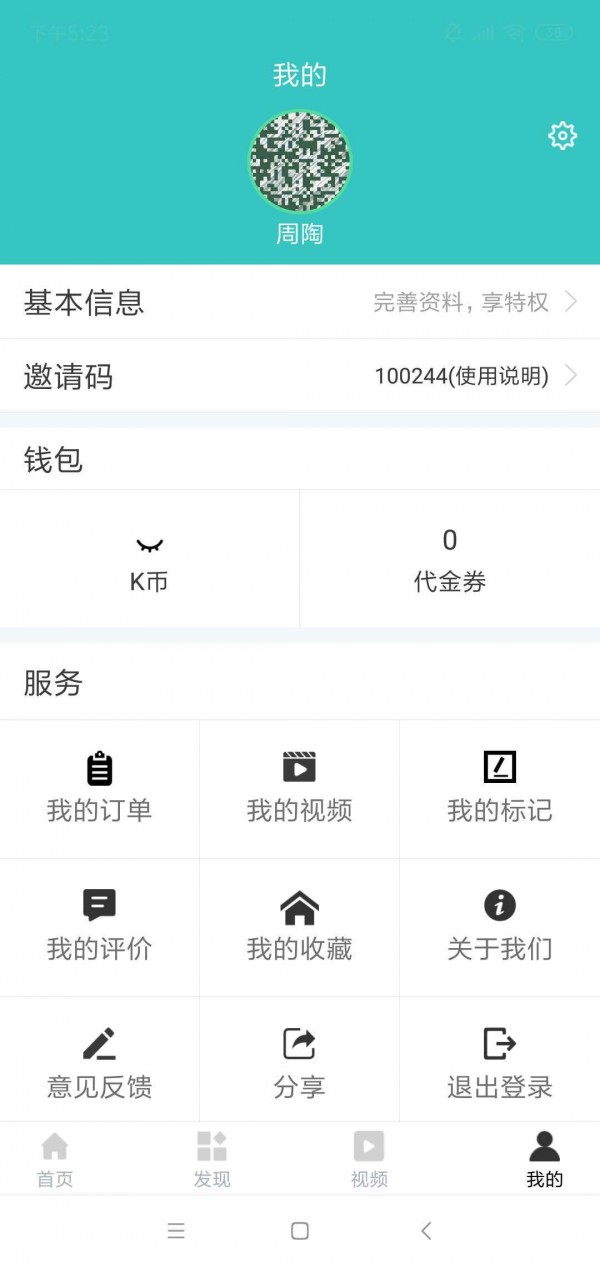This screenshot has height=1267, width=600.
Task: Tap the system back button
Action: click(426, 1231)
